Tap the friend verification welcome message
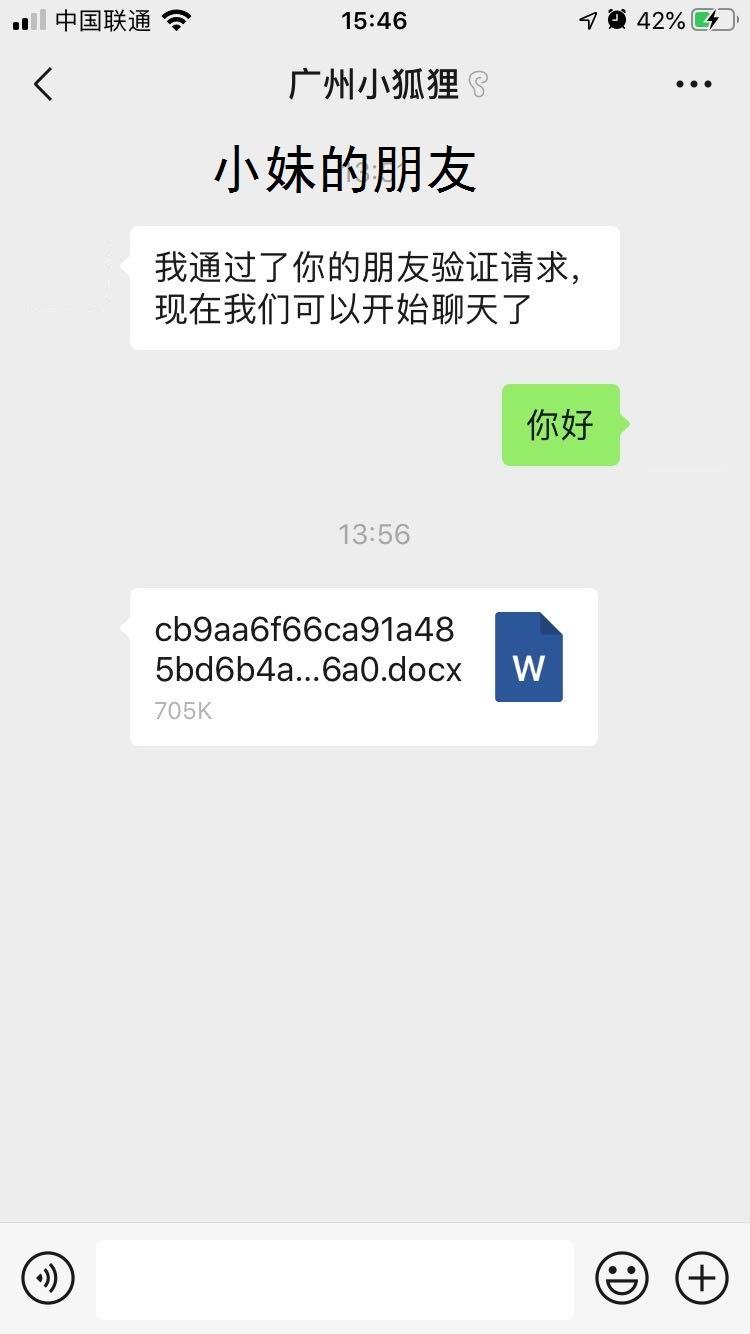The width and height of the screenshot is (750, 1334). point(374,288)
